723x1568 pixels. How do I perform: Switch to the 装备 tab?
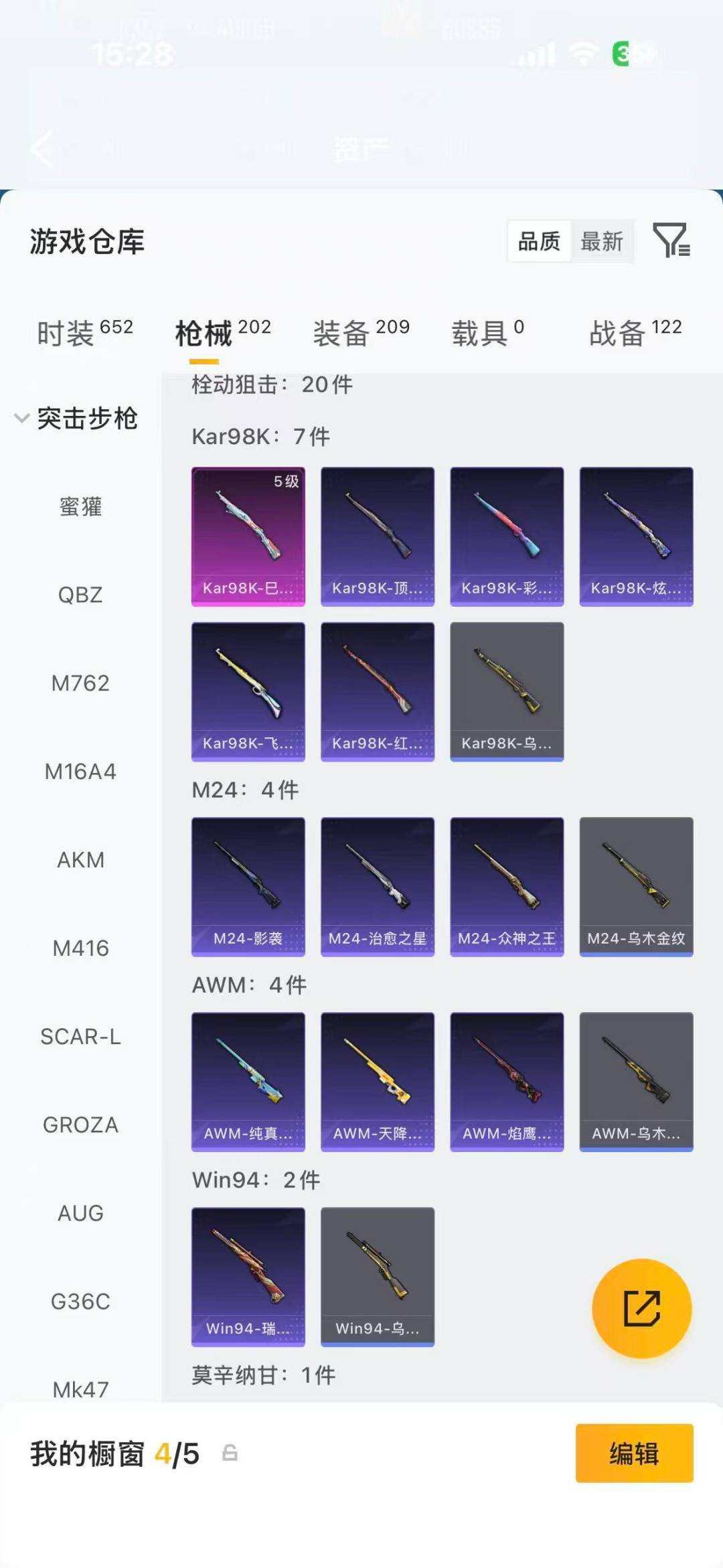coord(361,332)
